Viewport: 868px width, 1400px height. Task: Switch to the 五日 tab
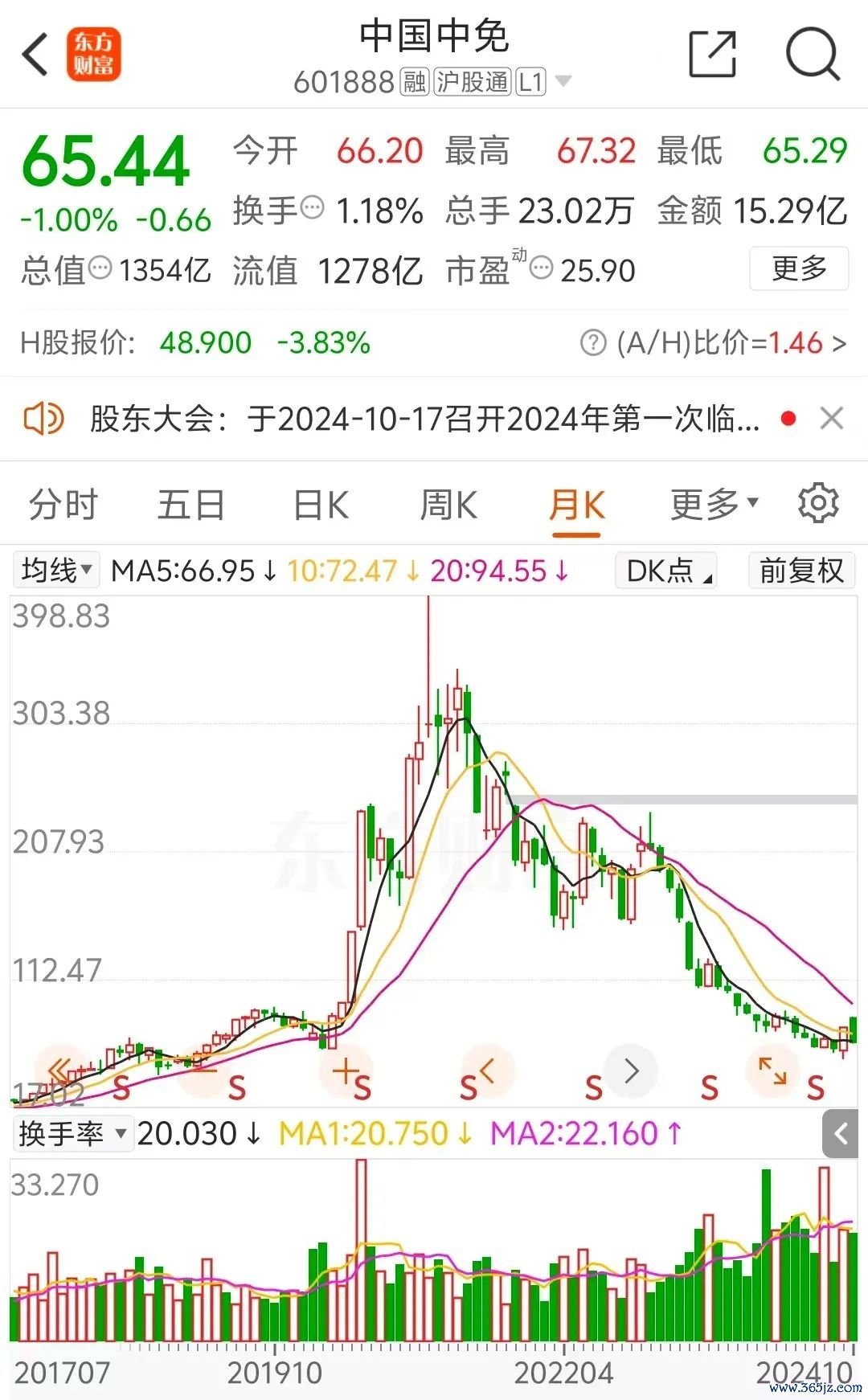[191, 506]
